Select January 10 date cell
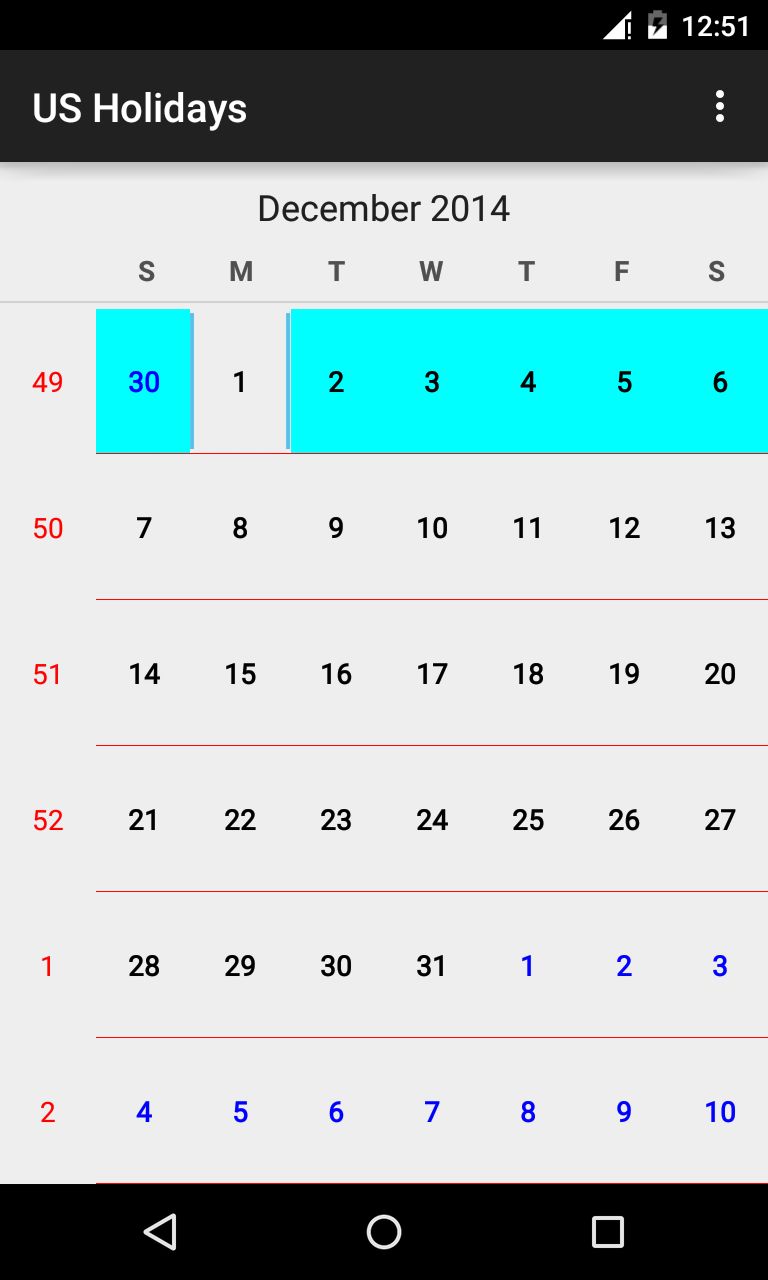 coord(720,1112)
